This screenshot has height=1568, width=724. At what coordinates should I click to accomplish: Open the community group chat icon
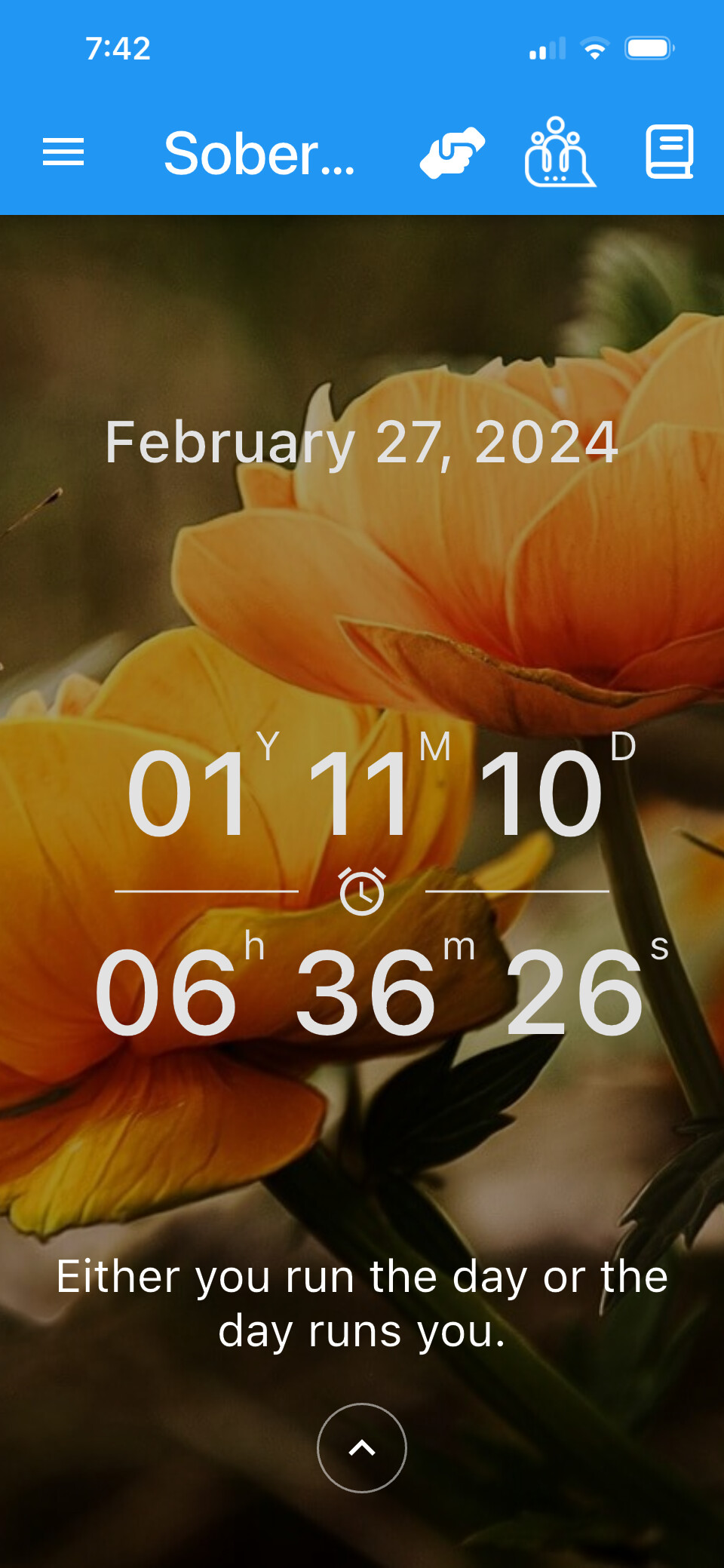[559, 152]
